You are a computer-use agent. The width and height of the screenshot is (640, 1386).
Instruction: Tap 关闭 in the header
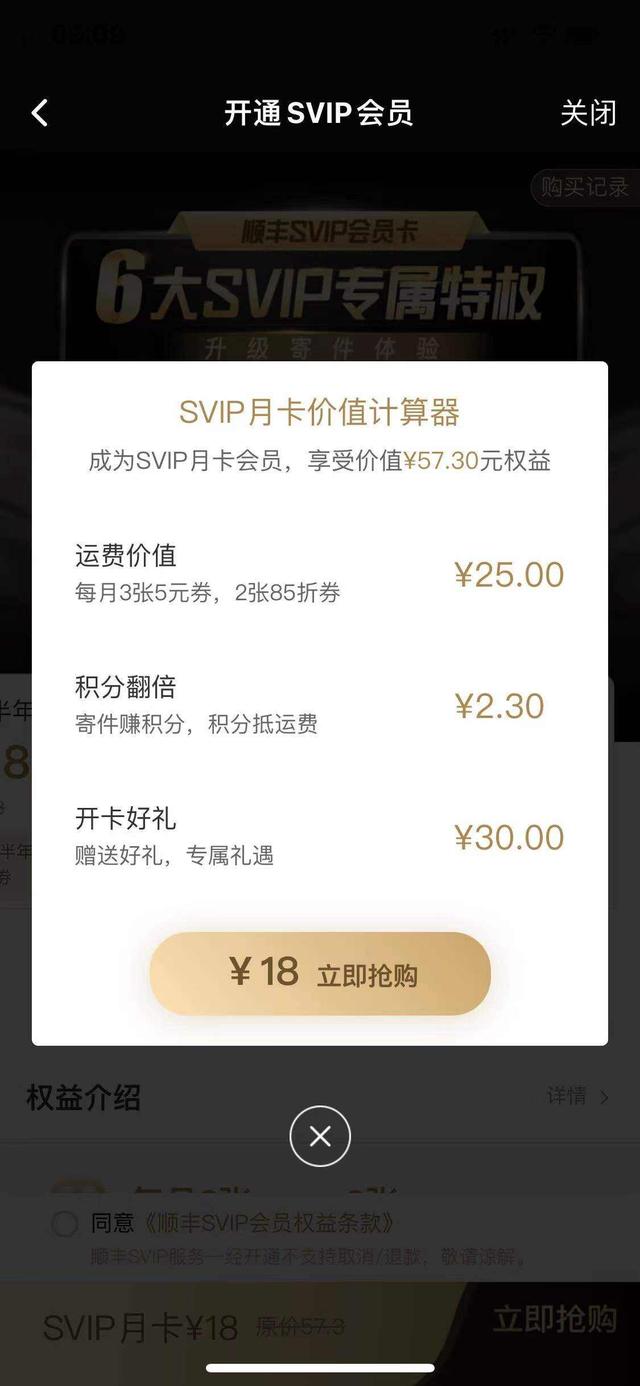coord(588,113)
